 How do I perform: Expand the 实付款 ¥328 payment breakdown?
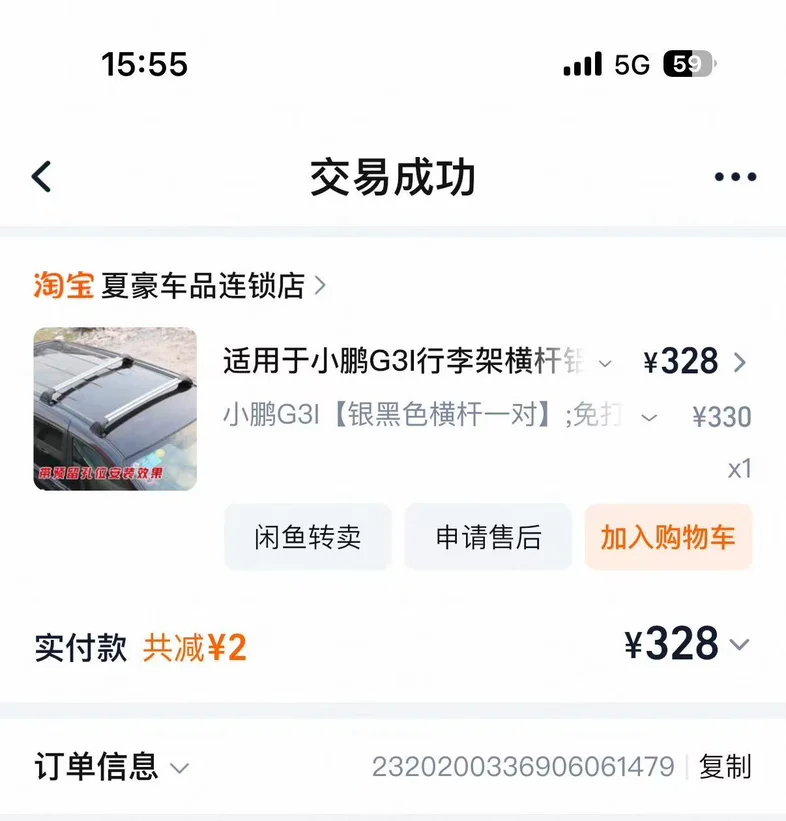point(739,645)
